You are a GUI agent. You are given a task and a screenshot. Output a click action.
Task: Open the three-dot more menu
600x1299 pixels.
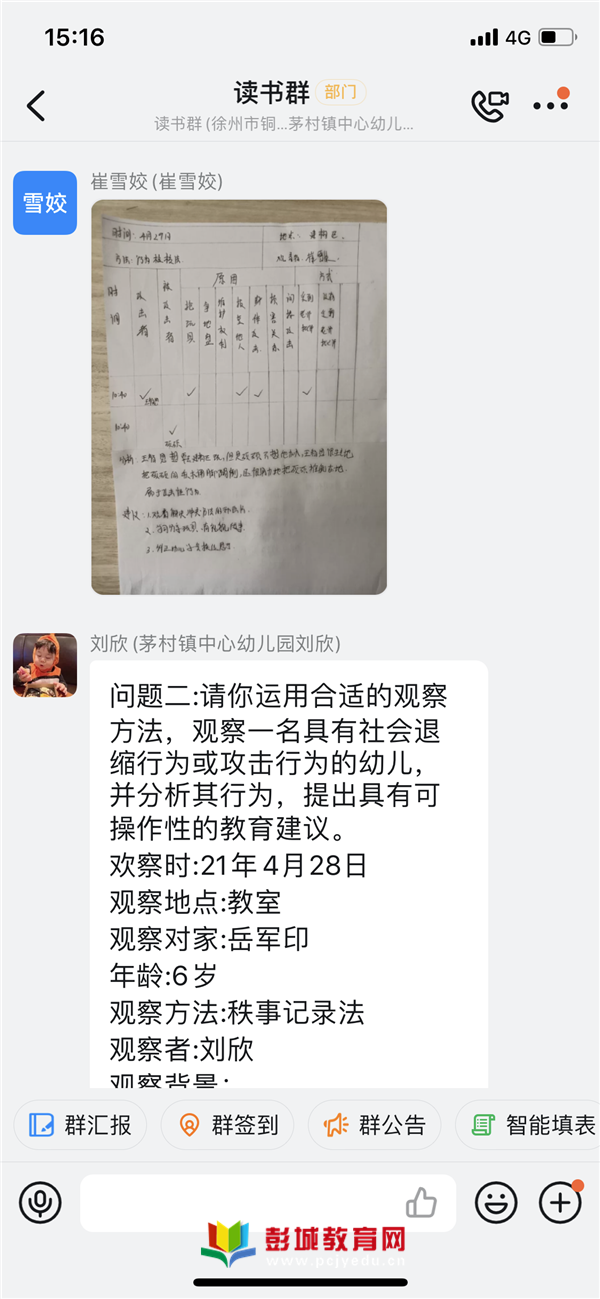(550, 106)
